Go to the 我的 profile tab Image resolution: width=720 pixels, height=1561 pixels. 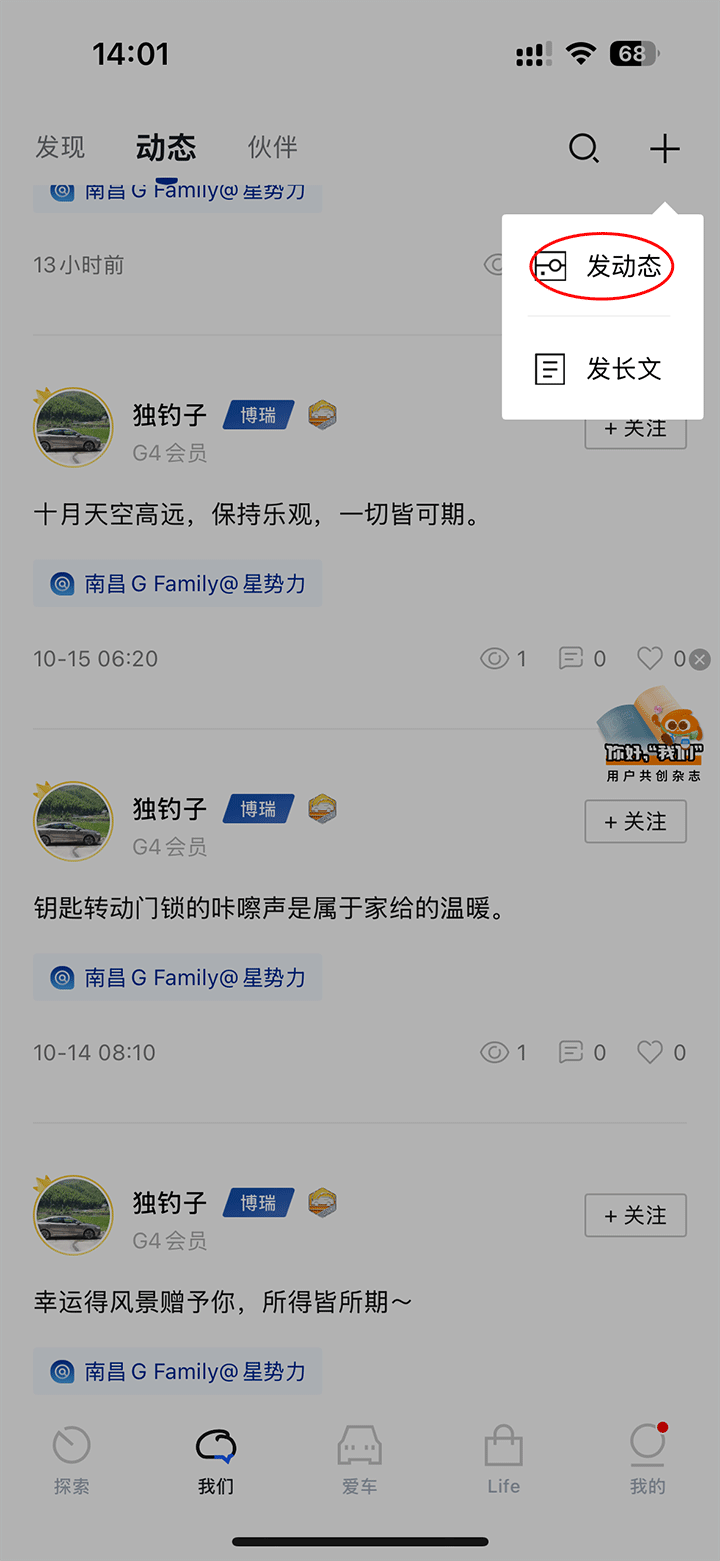pos(647,1460)
